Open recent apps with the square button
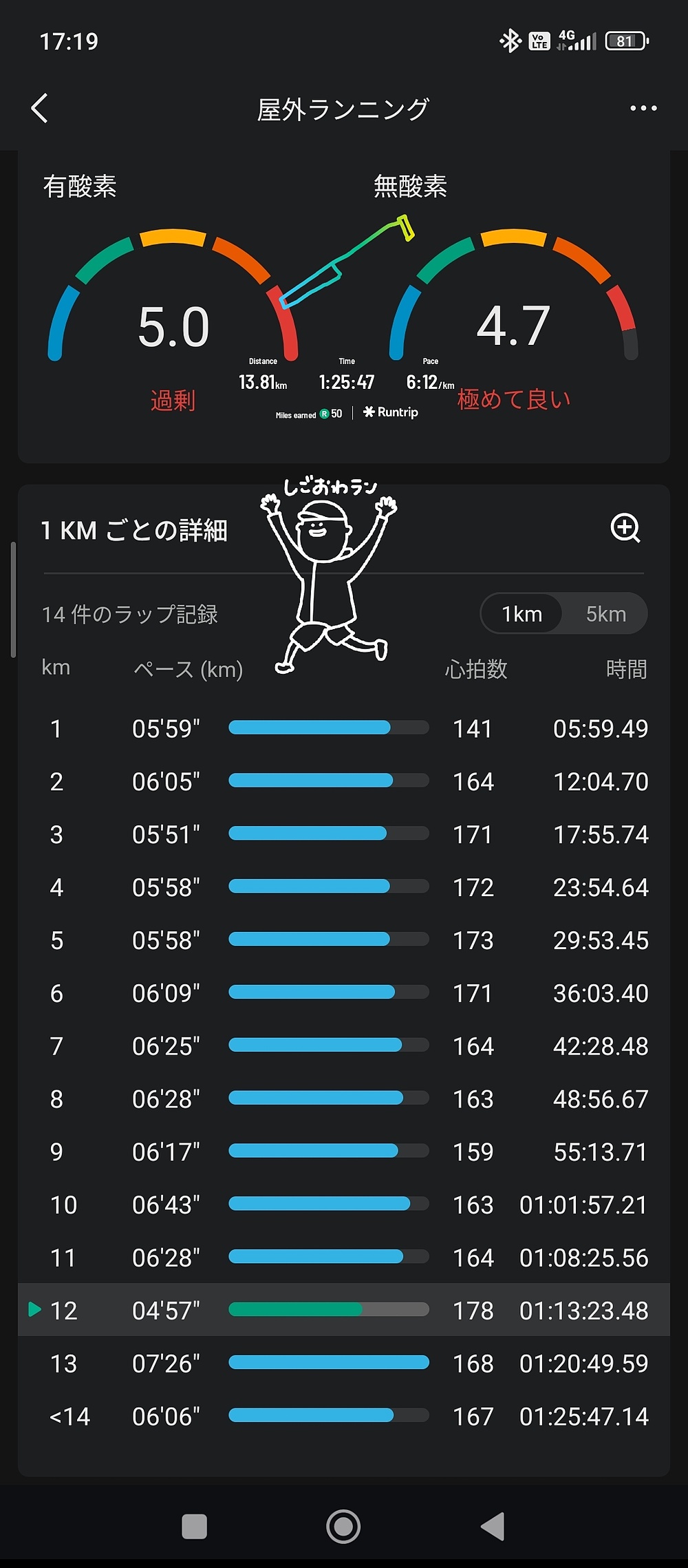688x1568 pixels. pos(194,1526)
